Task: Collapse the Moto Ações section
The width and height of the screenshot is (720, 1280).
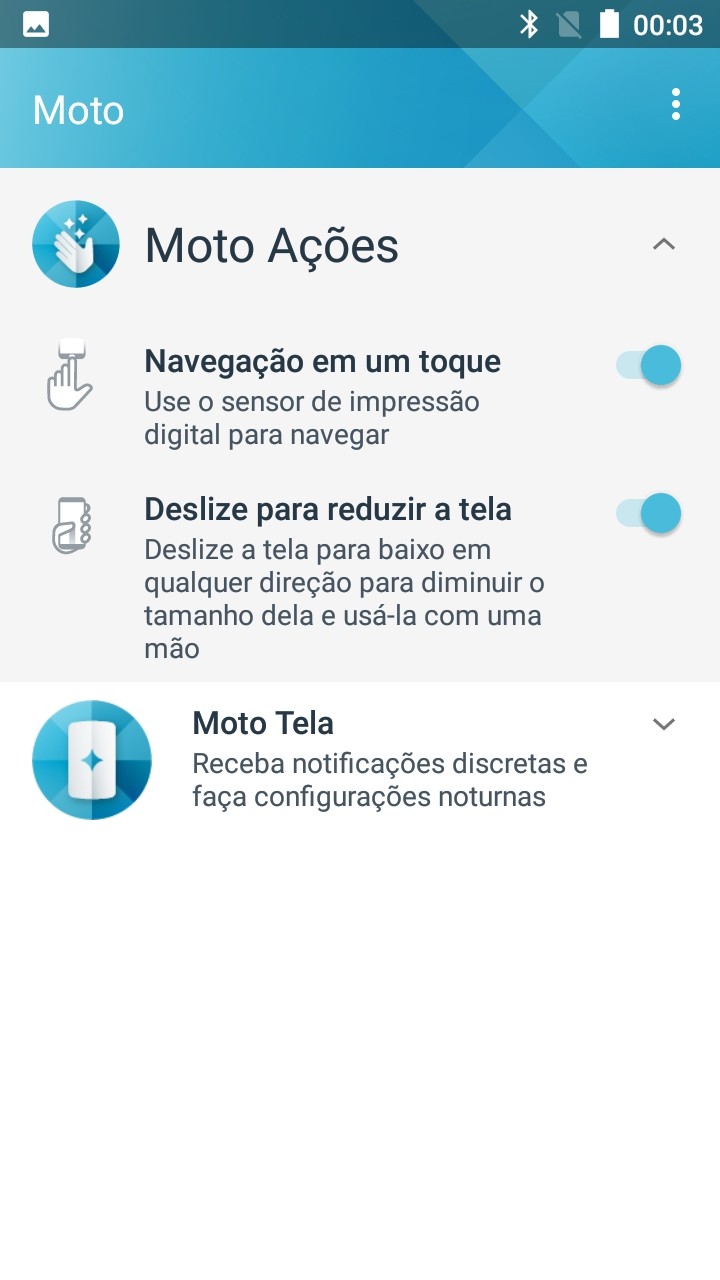Action: tap(664, 244)
